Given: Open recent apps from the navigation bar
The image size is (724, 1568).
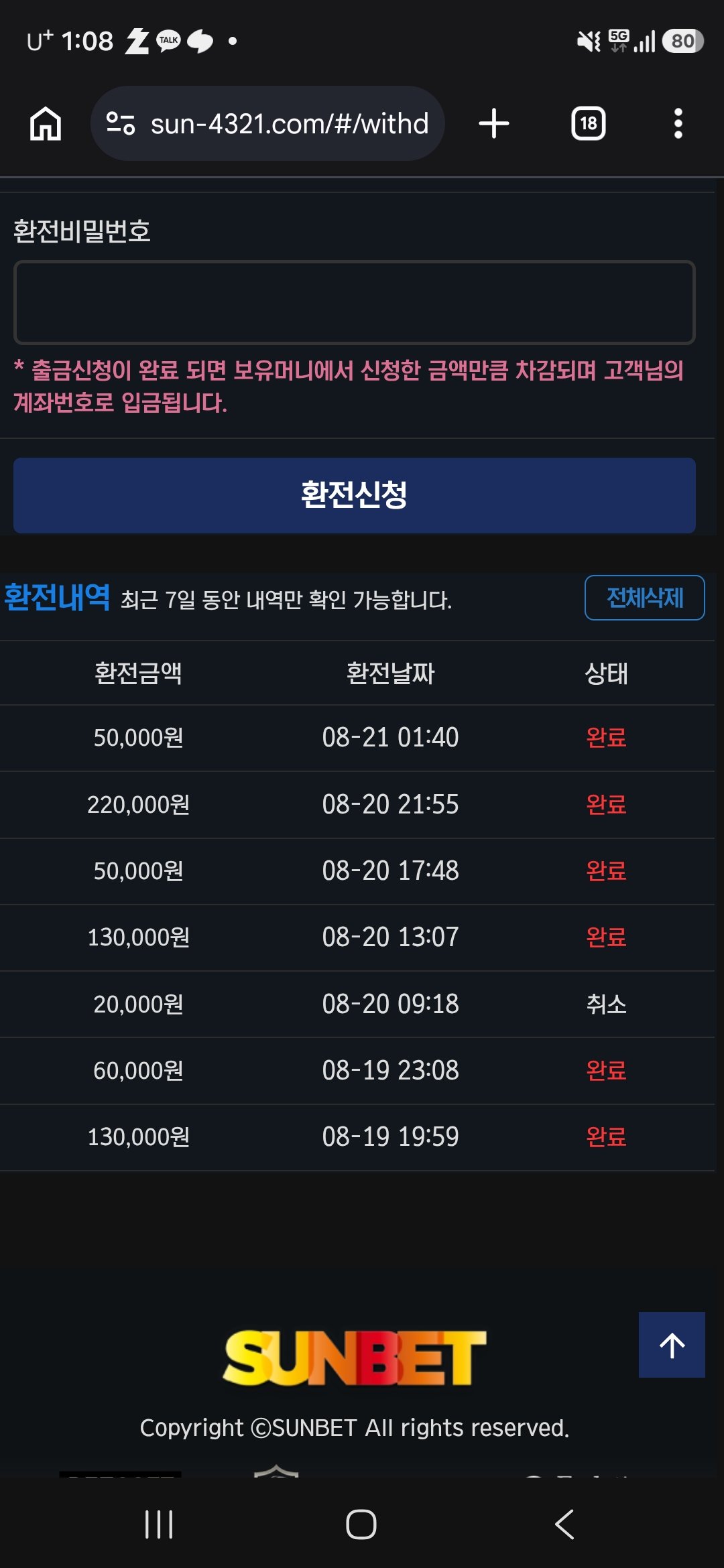Looking at the screenshot, I should click(159, 1524).
